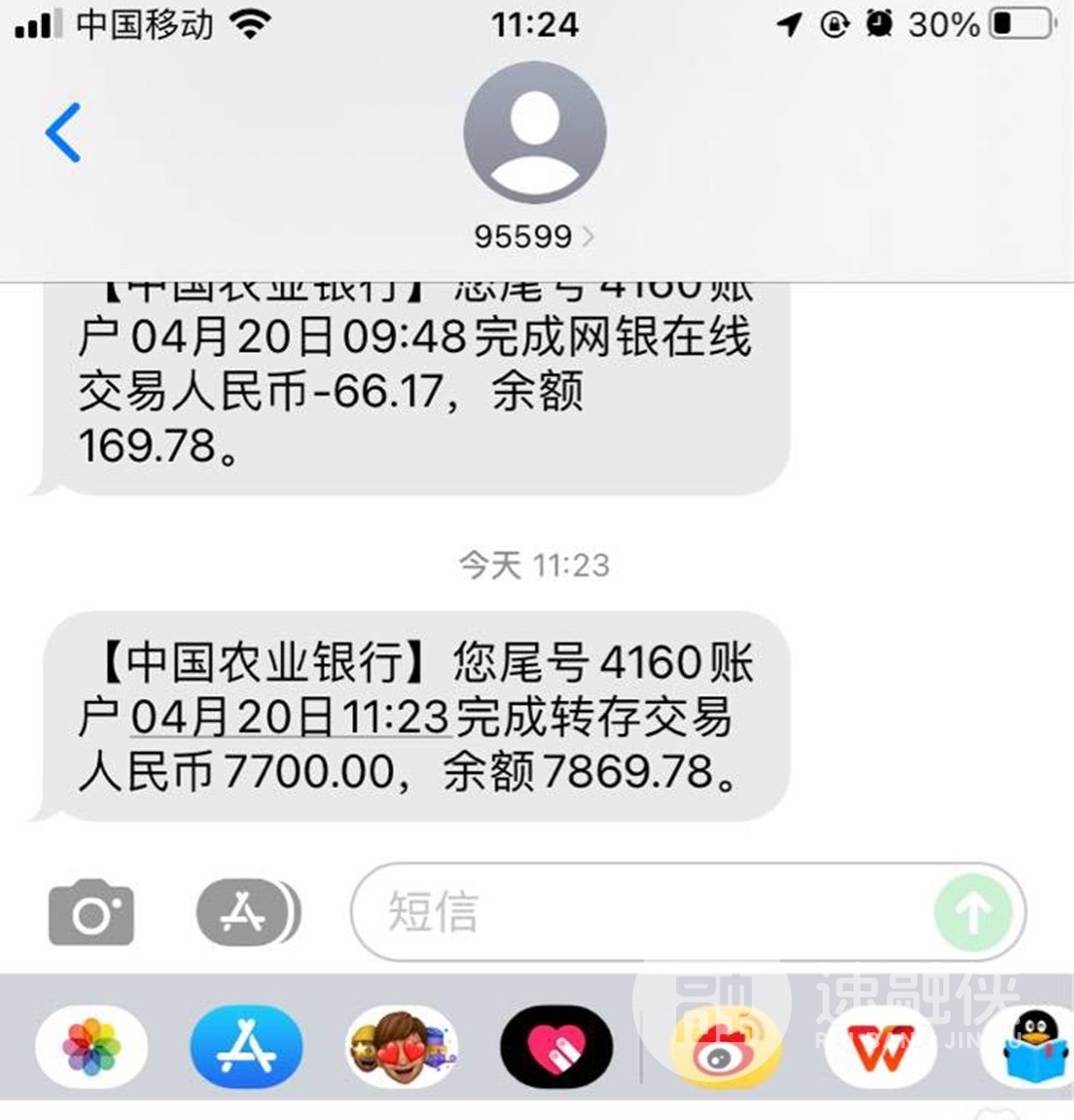
Task: Open the App Store in the app strip
Action: [x=246, y=1046]
